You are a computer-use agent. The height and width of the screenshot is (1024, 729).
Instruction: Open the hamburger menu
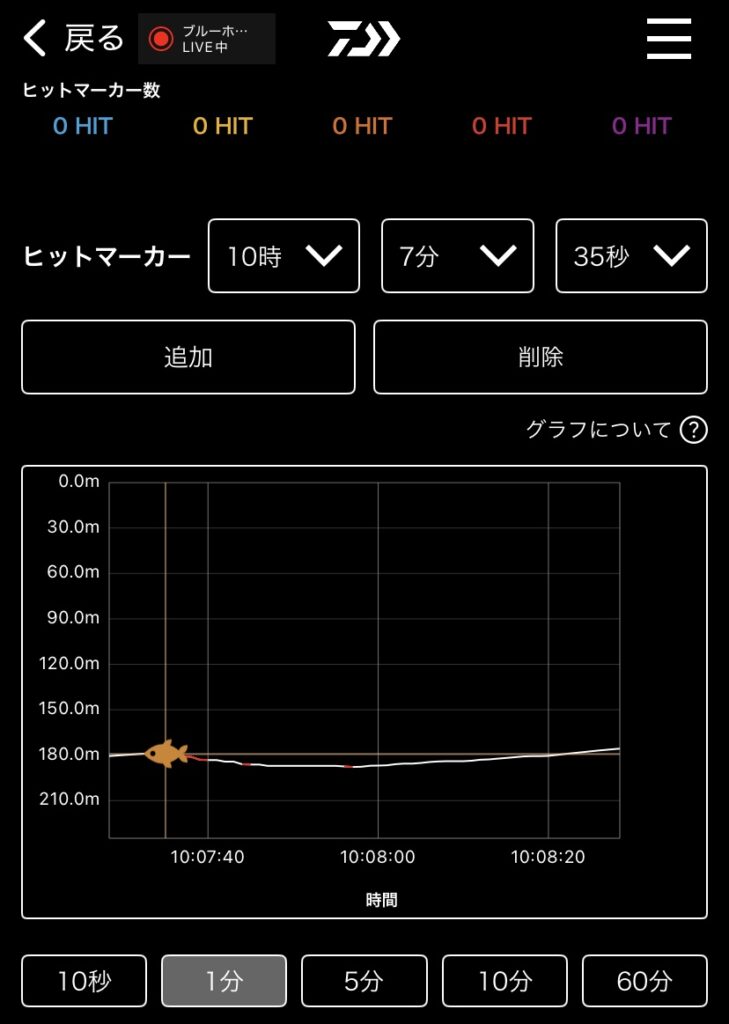[x=669, y=39]
